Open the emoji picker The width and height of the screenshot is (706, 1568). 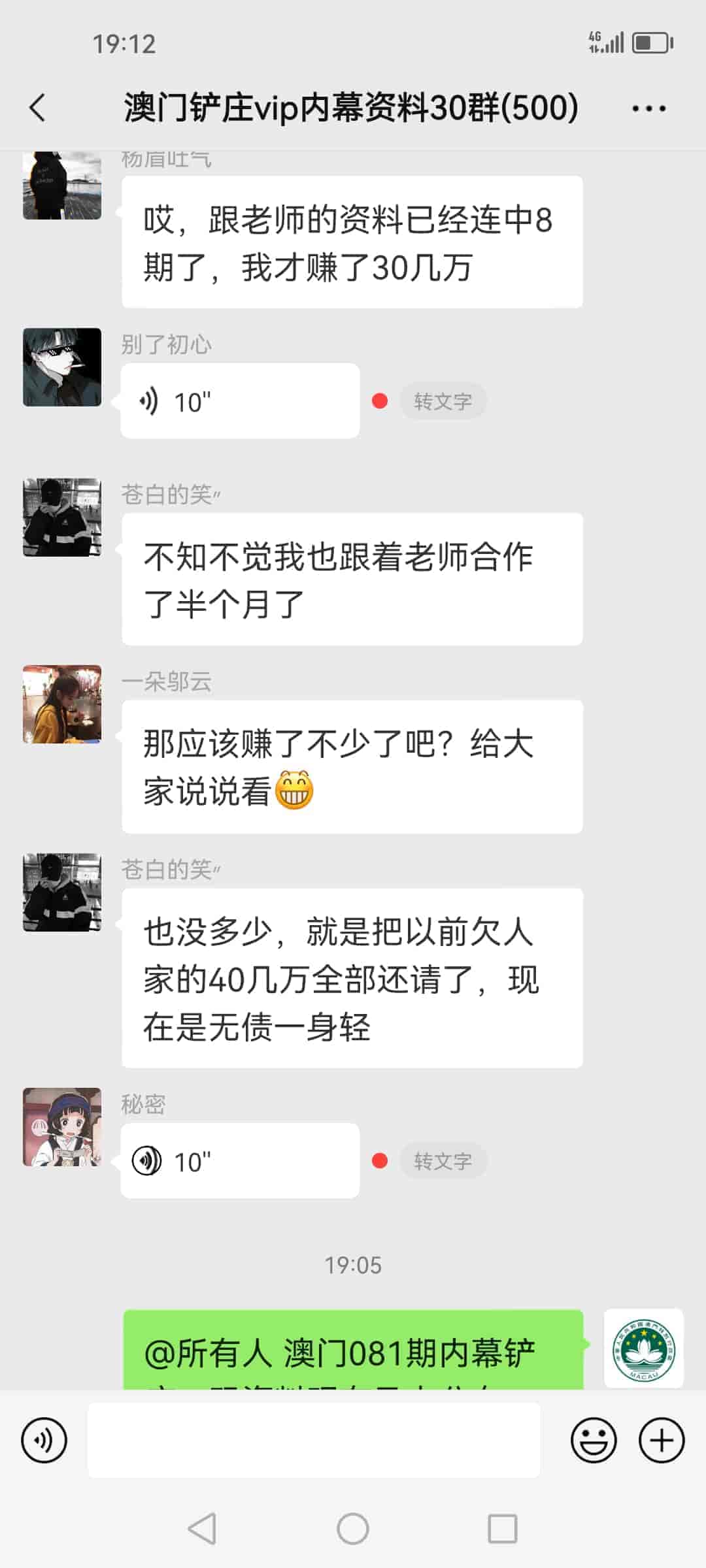[x=592, y=1439]
